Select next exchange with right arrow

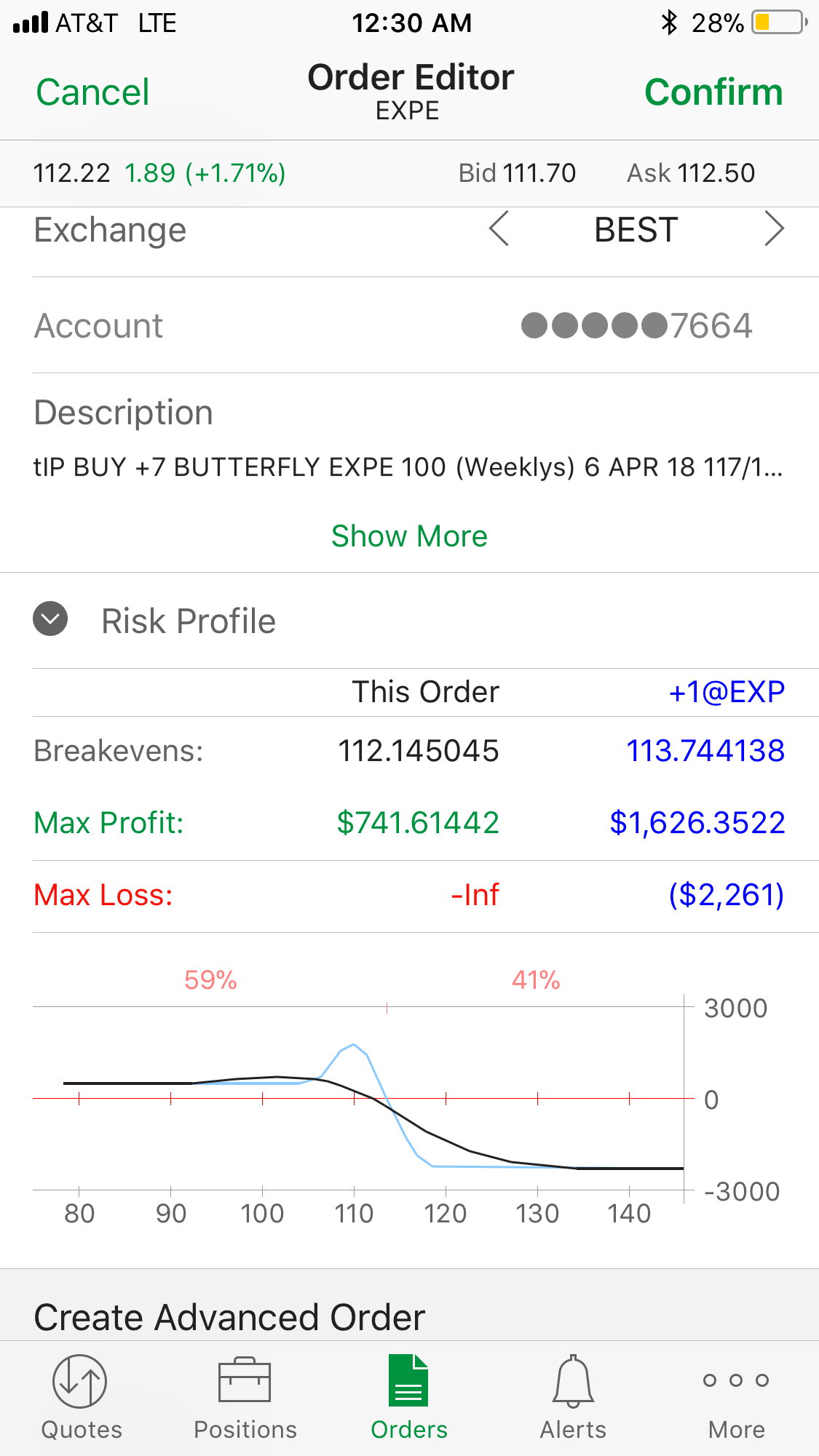click(x=774, y=229)
